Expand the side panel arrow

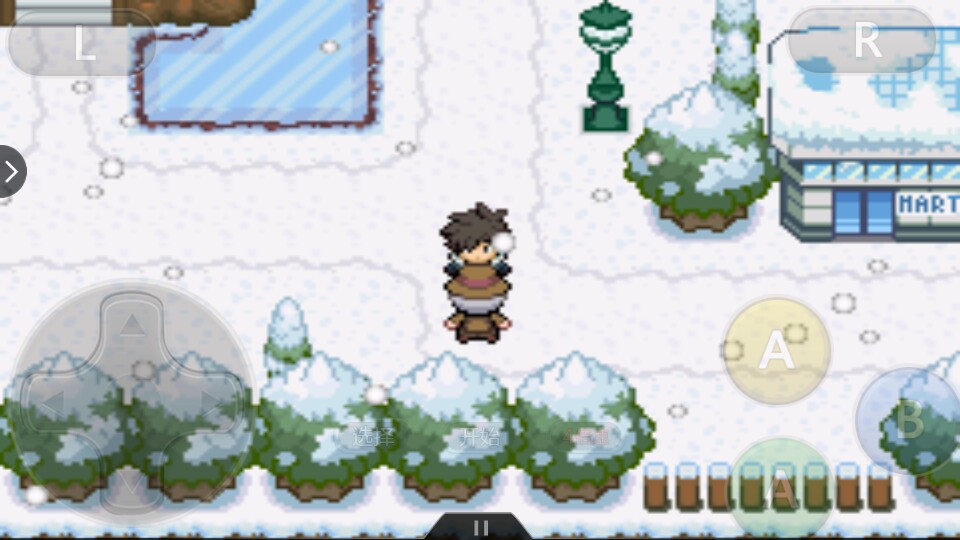pos(11,171)
